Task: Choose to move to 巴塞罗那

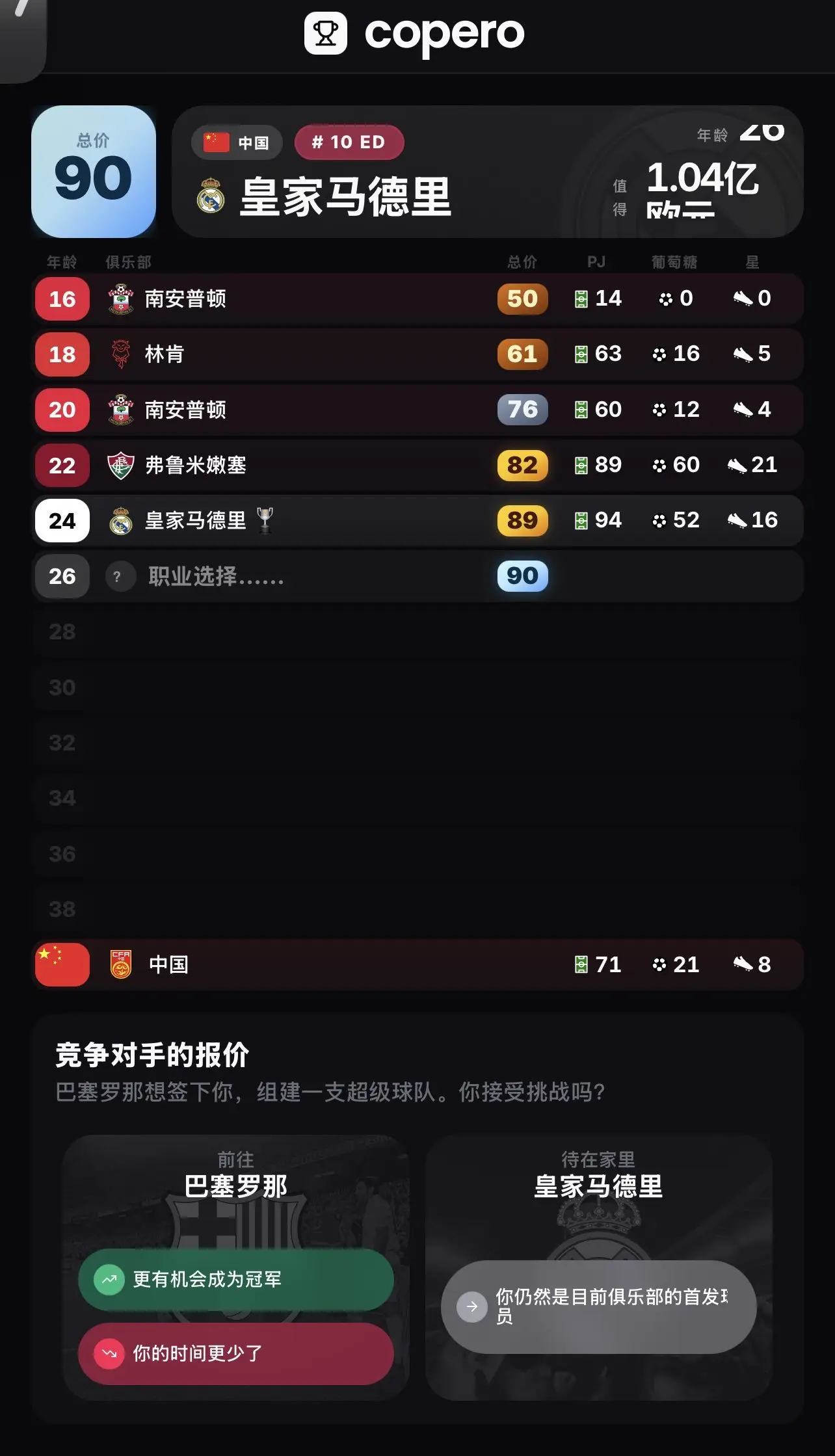Action: 235,1267
